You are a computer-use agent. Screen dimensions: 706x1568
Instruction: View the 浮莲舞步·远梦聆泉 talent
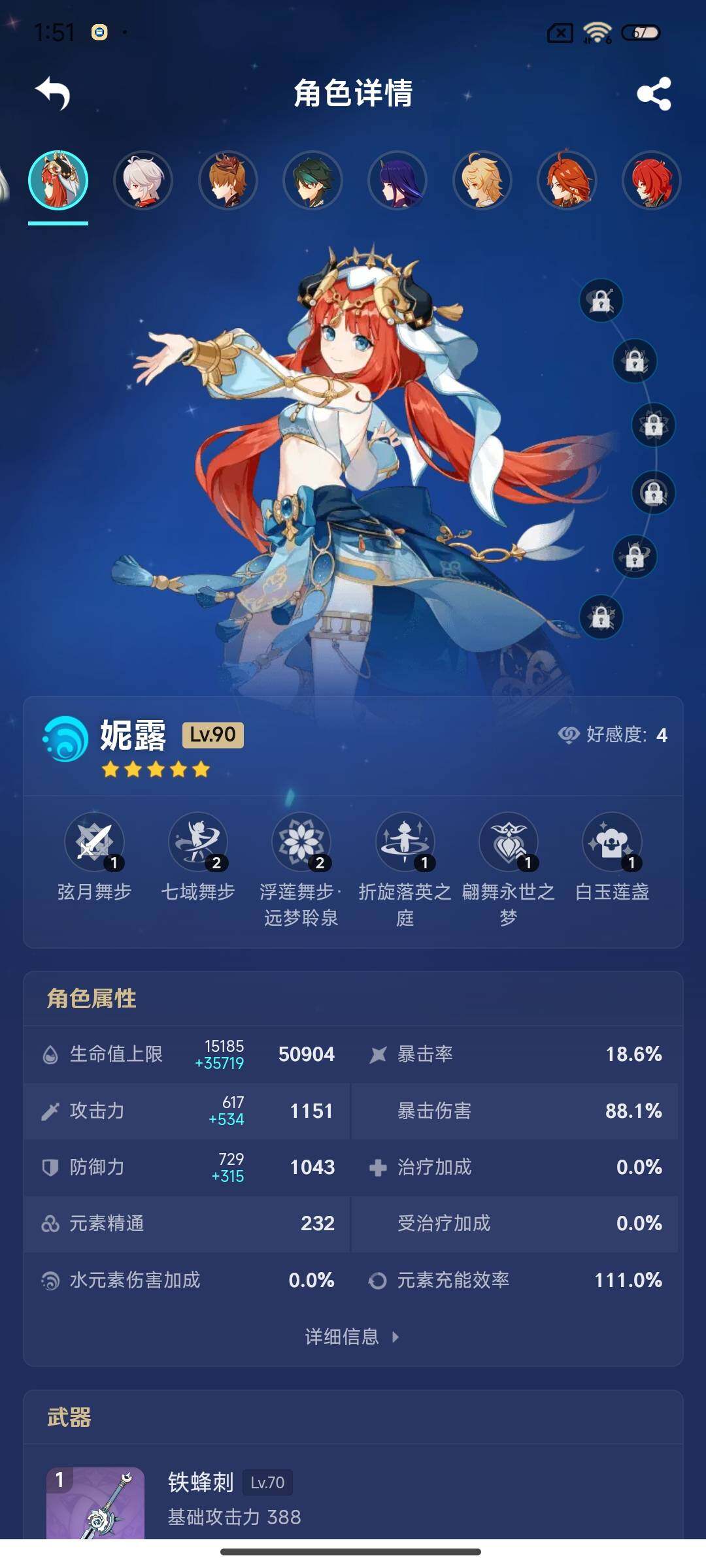coord(301,870)
